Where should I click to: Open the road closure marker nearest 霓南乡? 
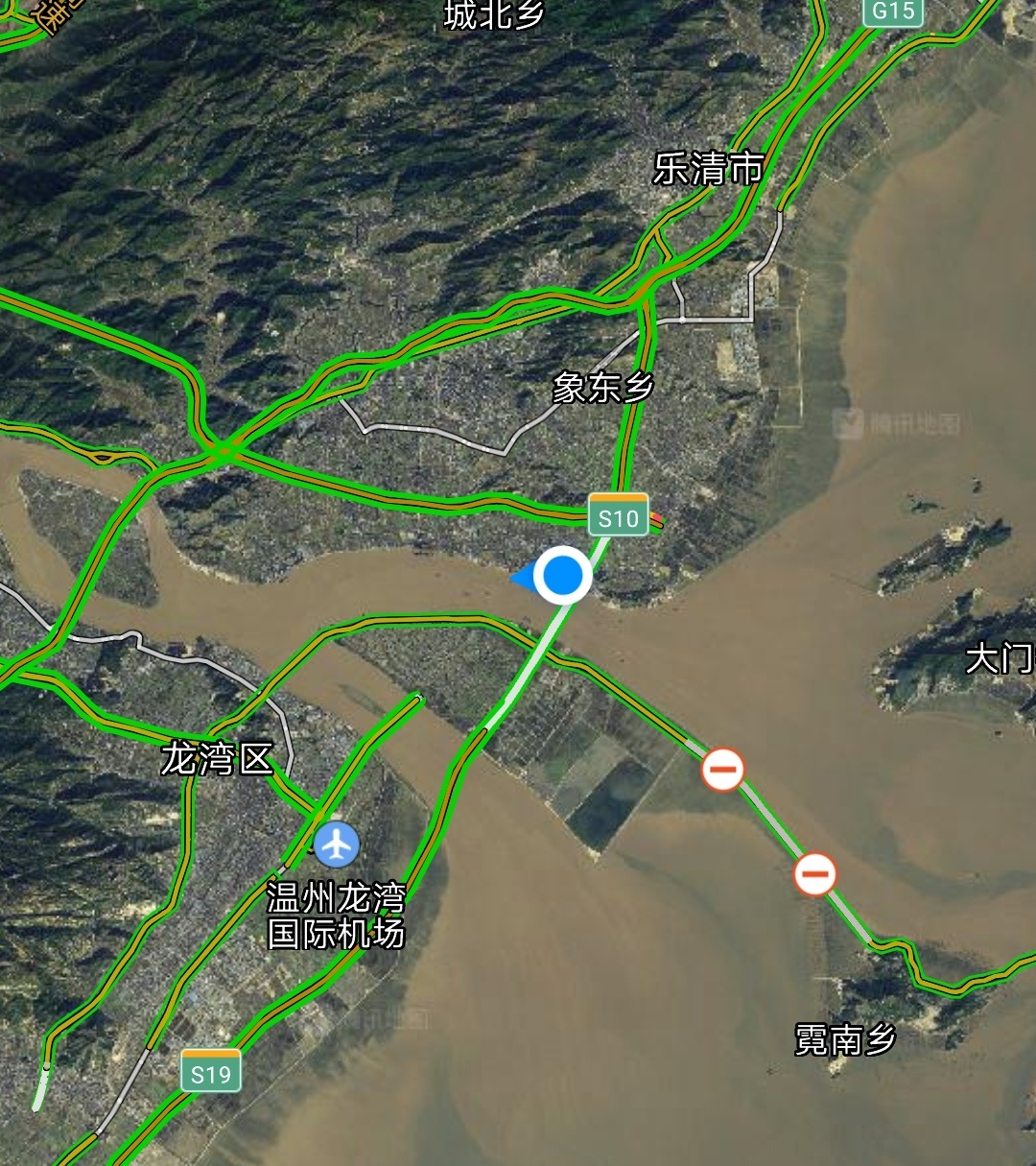(x=814, y=874)
